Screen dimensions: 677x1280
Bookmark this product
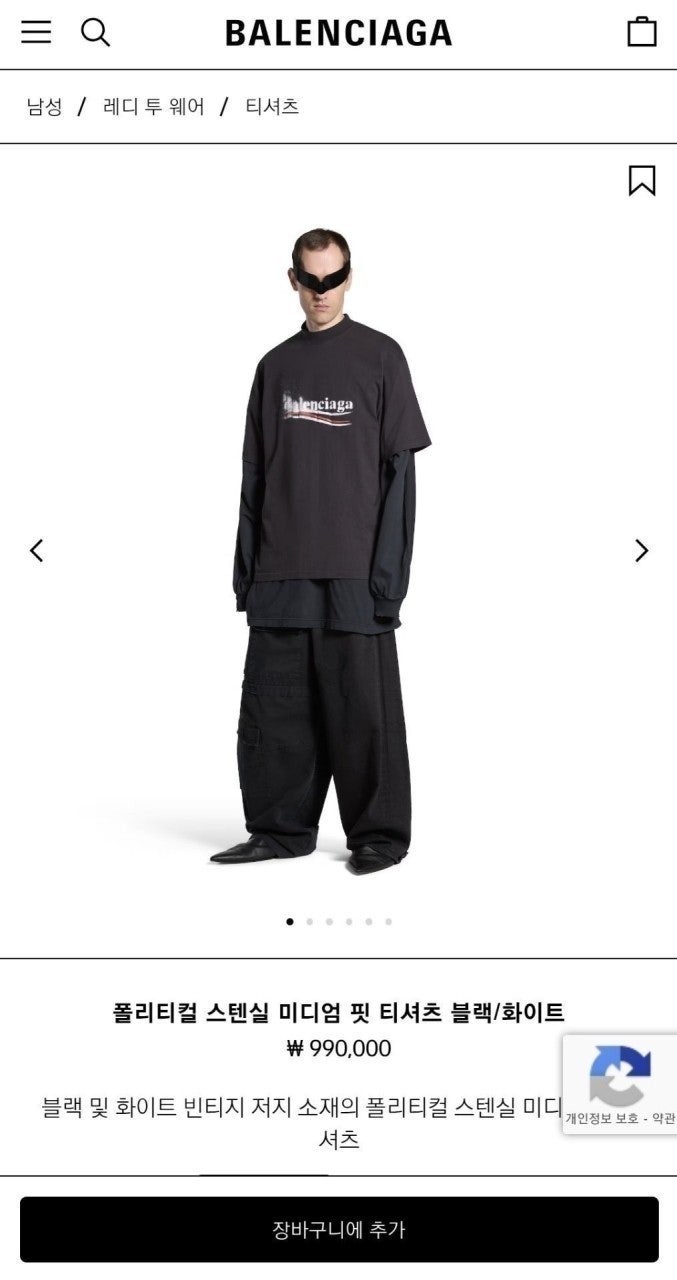(x=641, y=180)
